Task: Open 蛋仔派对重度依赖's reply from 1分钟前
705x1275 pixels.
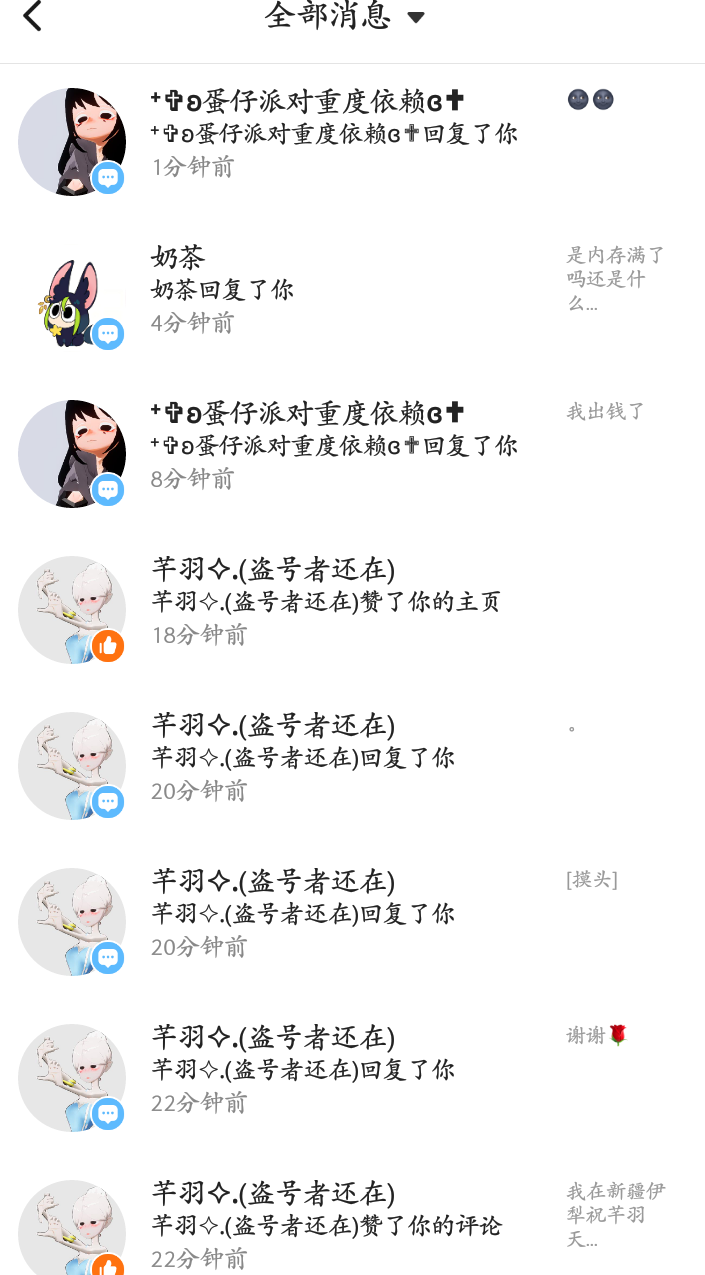Action: tap(334, 134)
